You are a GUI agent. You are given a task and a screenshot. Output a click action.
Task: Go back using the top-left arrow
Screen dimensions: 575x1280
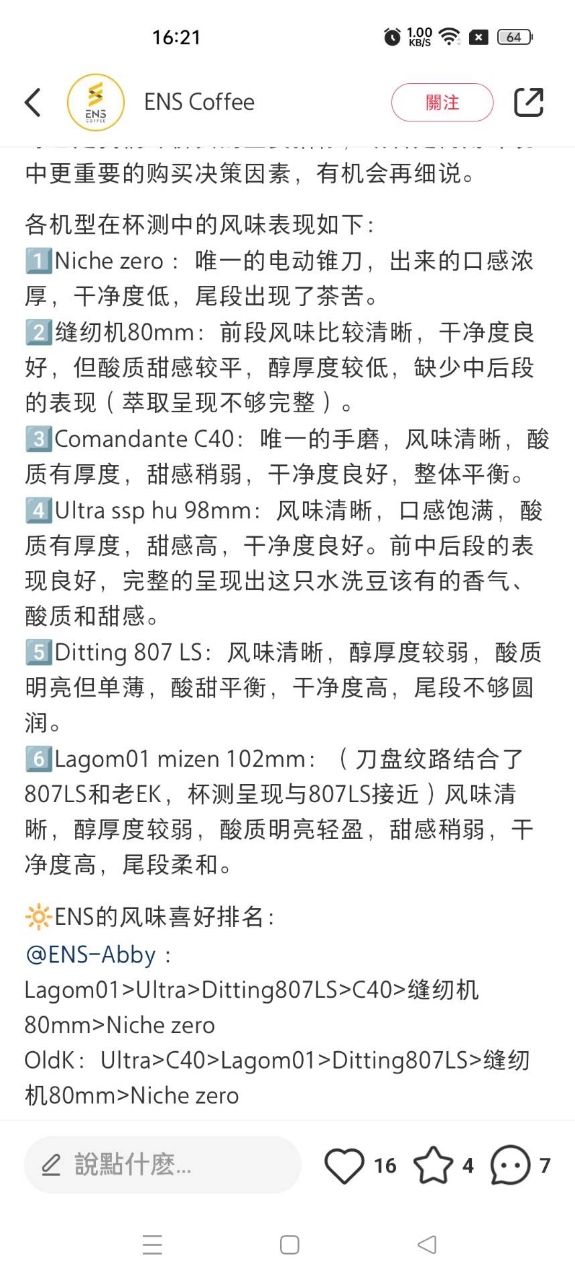coord(33,102)
